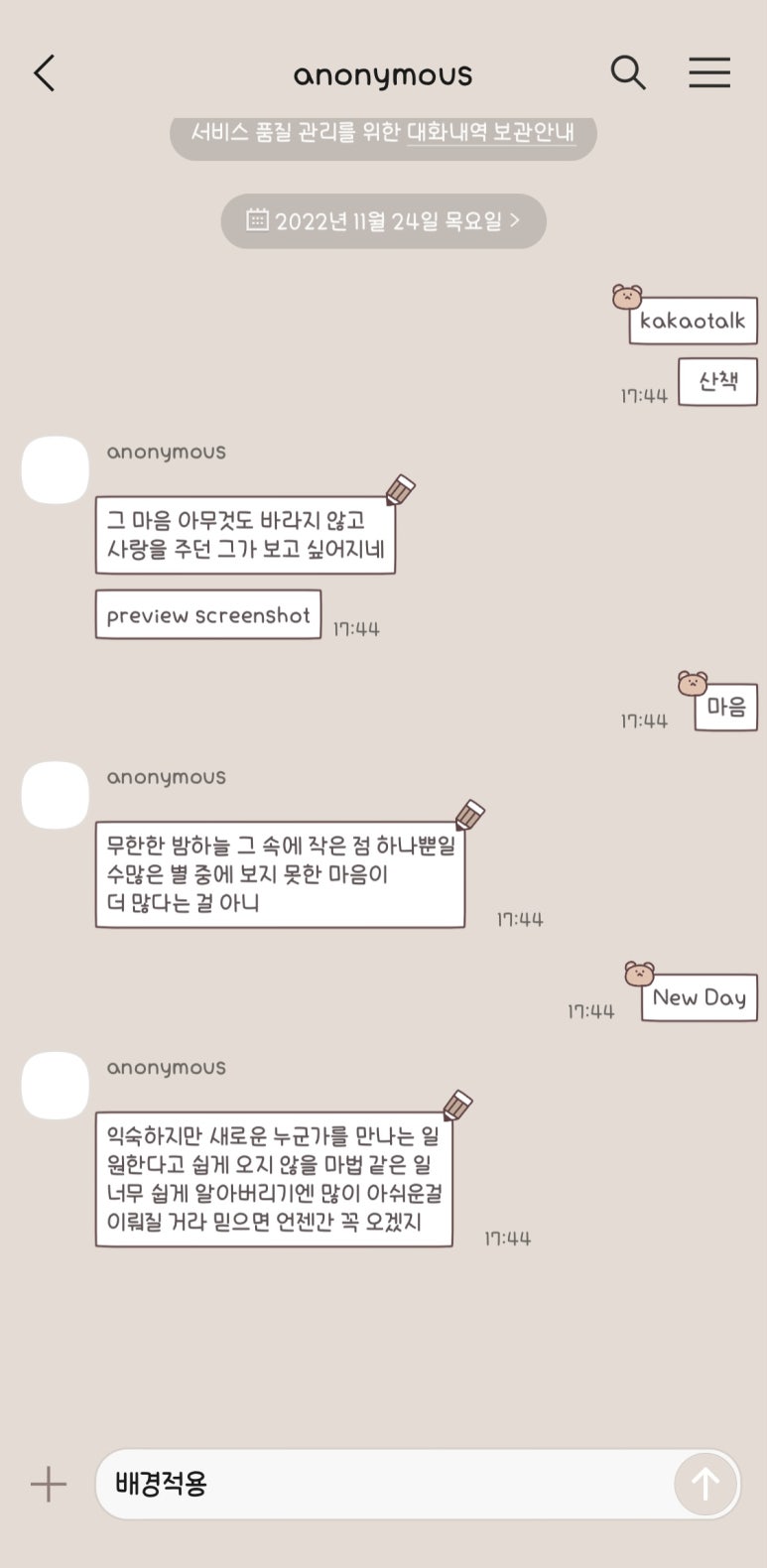Search within this conversation
Screen dimensions: 767x1568
(627, 72)
